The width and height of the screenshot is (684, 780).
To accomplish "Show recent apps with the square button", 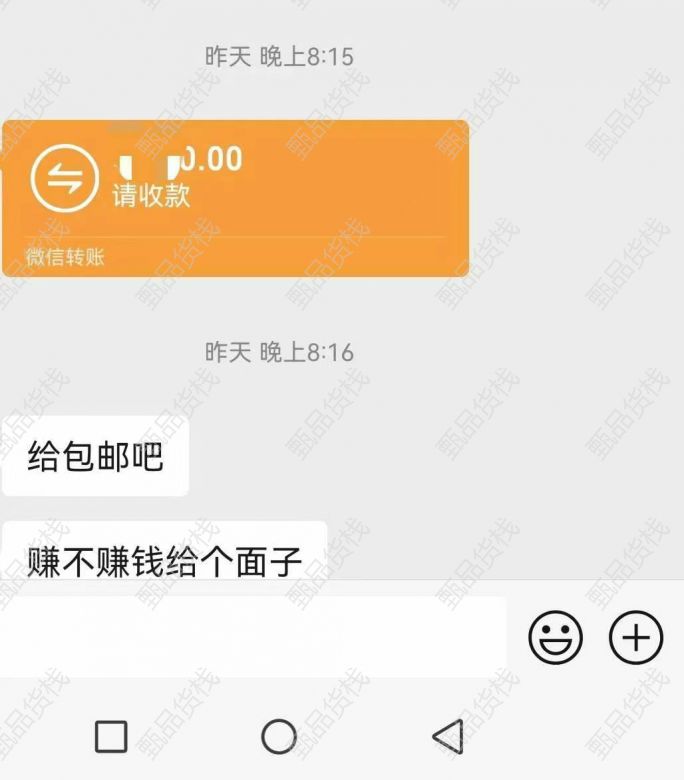I will coord(111,737).
